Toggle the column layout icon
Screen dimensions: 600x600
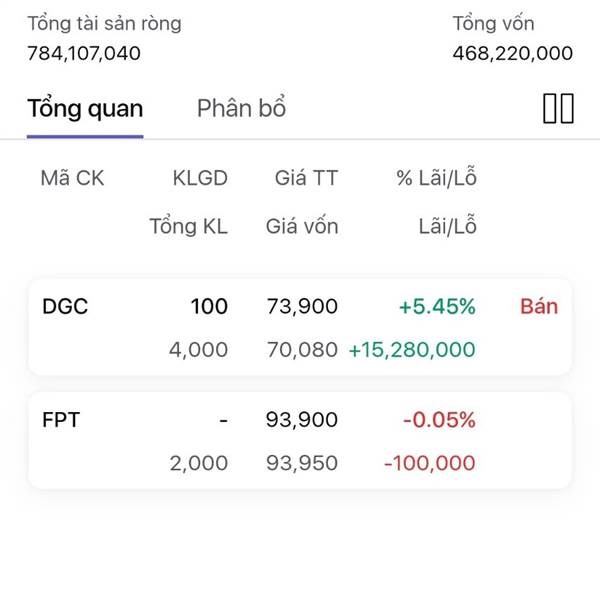558,108
